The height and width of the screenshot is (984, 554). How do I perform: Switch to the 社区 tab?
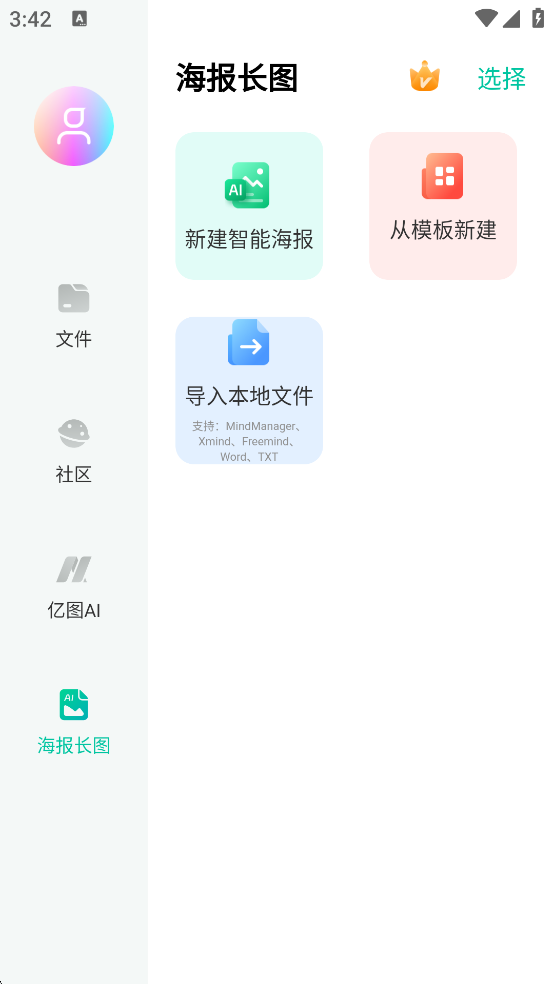[x=73, y=451]
